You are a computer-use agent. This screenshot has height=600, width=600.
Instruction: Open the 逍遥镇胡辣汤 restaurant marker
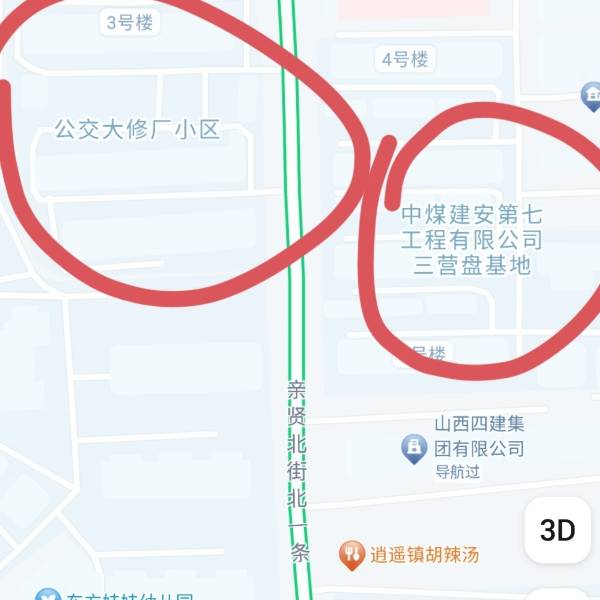[351, 554]
